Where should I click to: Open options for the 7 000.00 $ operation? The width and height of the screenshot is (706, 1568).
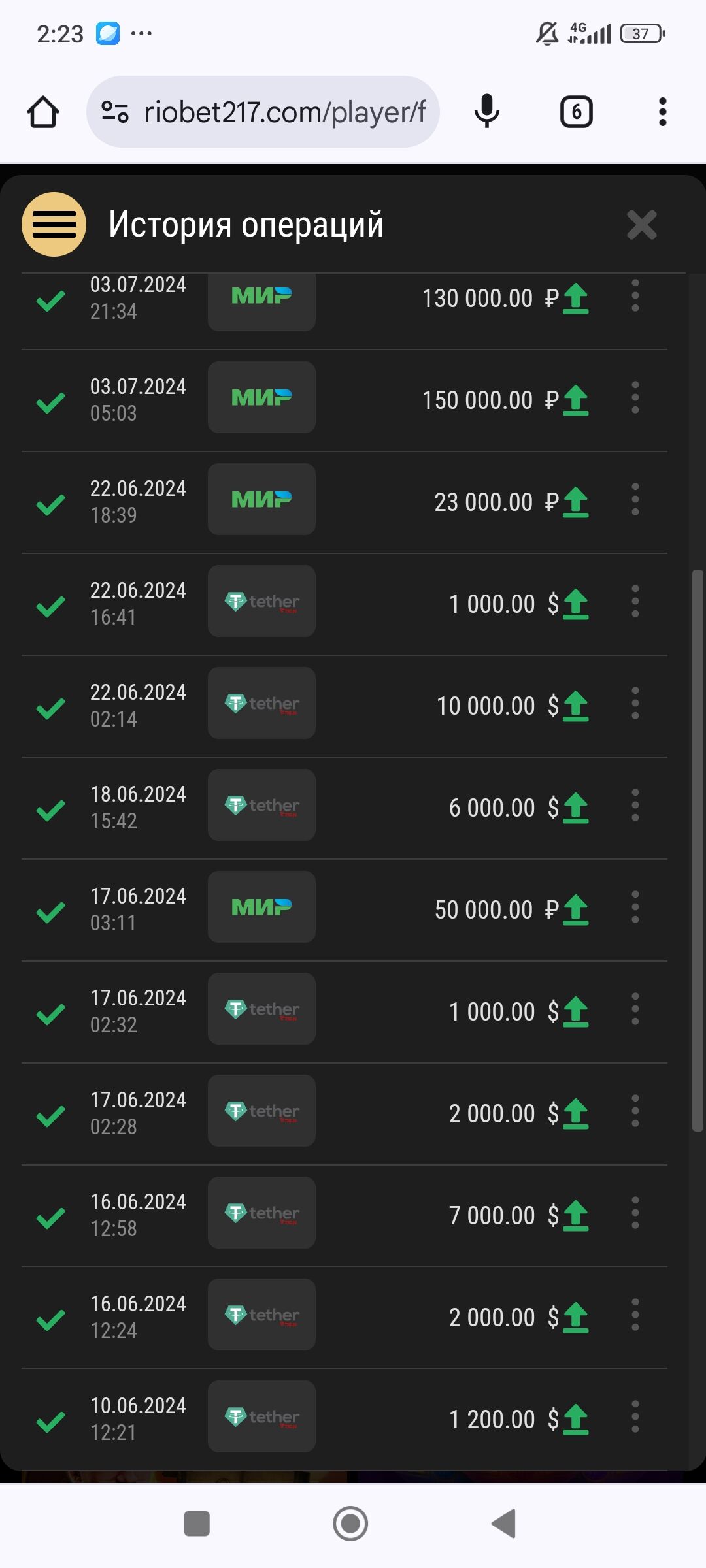[x=635, y=1213]
